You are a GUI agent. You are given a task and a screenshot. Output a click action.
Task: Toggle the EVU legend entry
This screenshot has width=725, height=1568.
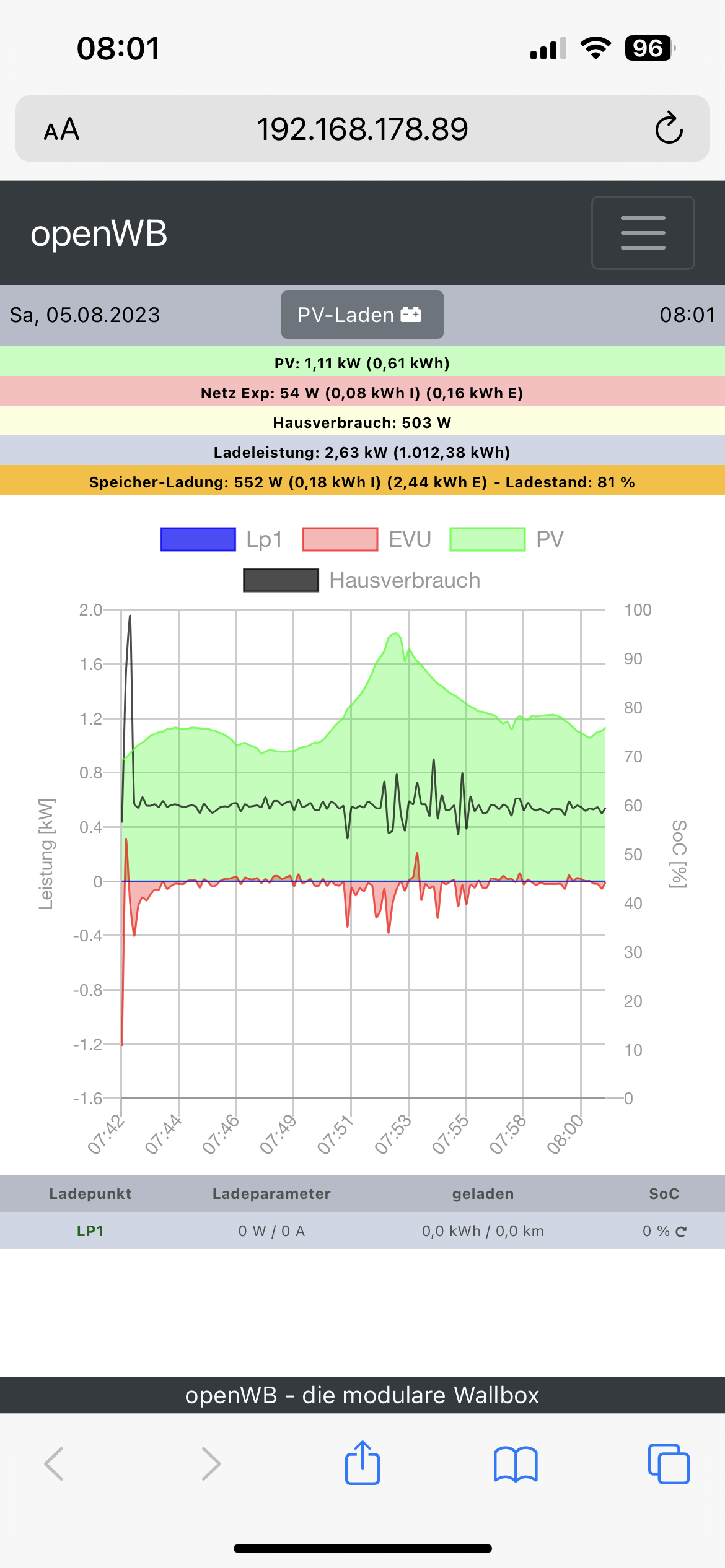(366, 539)
